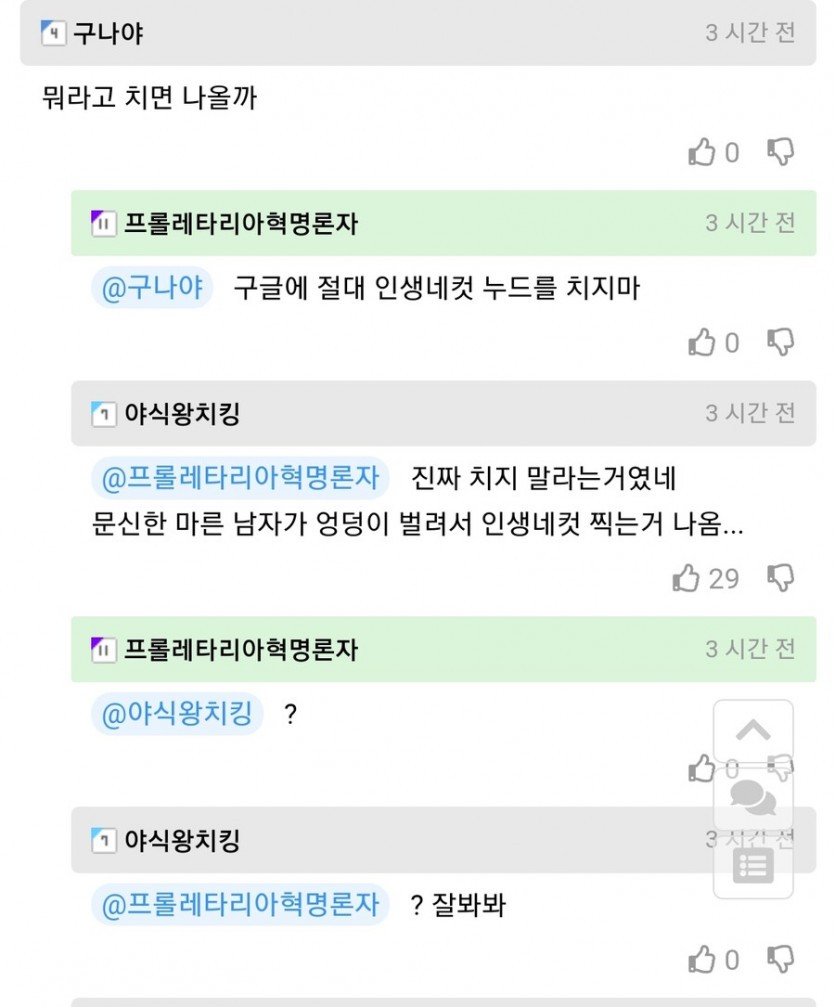
Task: Open the floating post list button
Action: (x=753, y=866)
